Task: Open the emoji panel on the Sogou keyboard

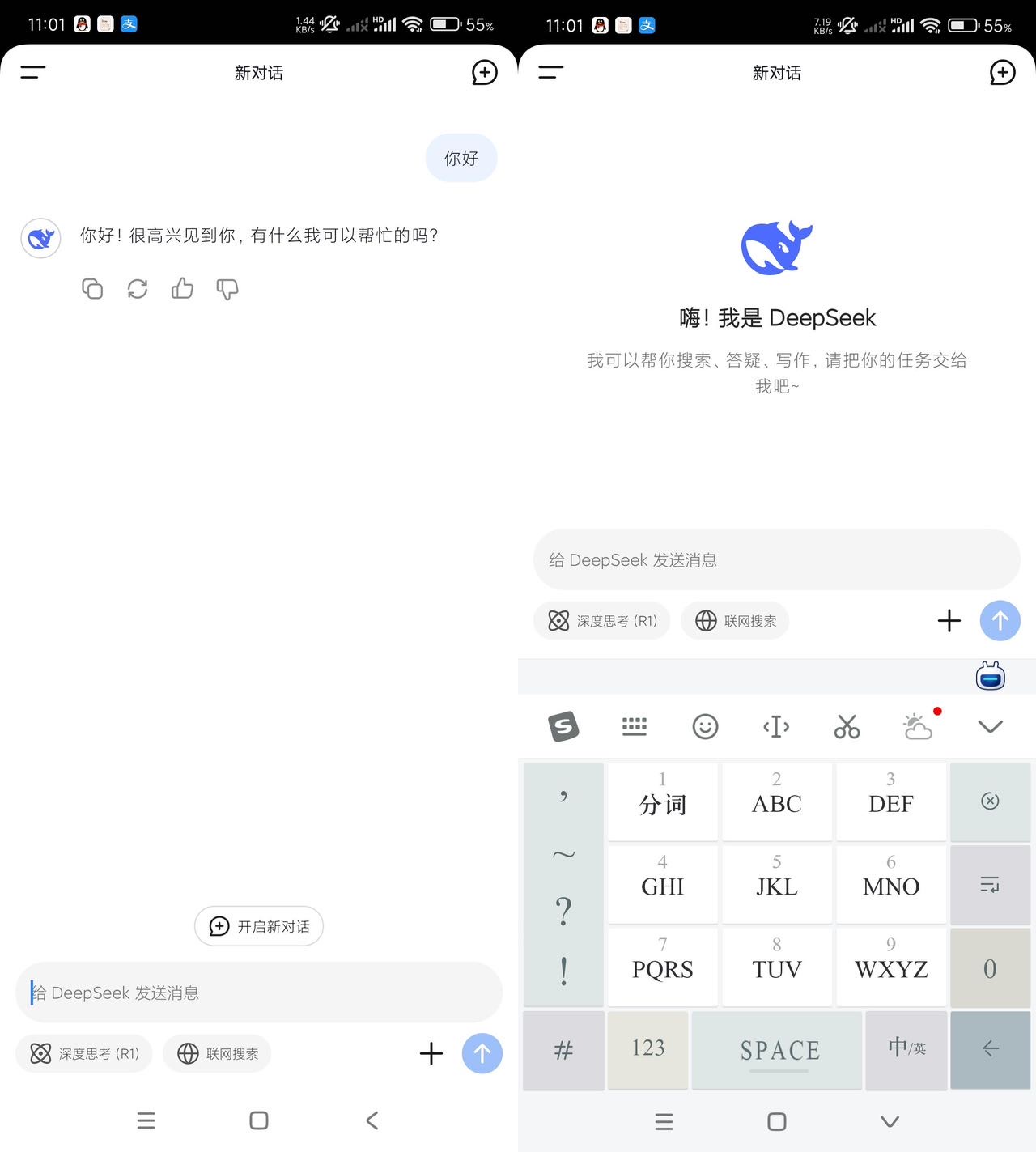Action: [705, 726]
